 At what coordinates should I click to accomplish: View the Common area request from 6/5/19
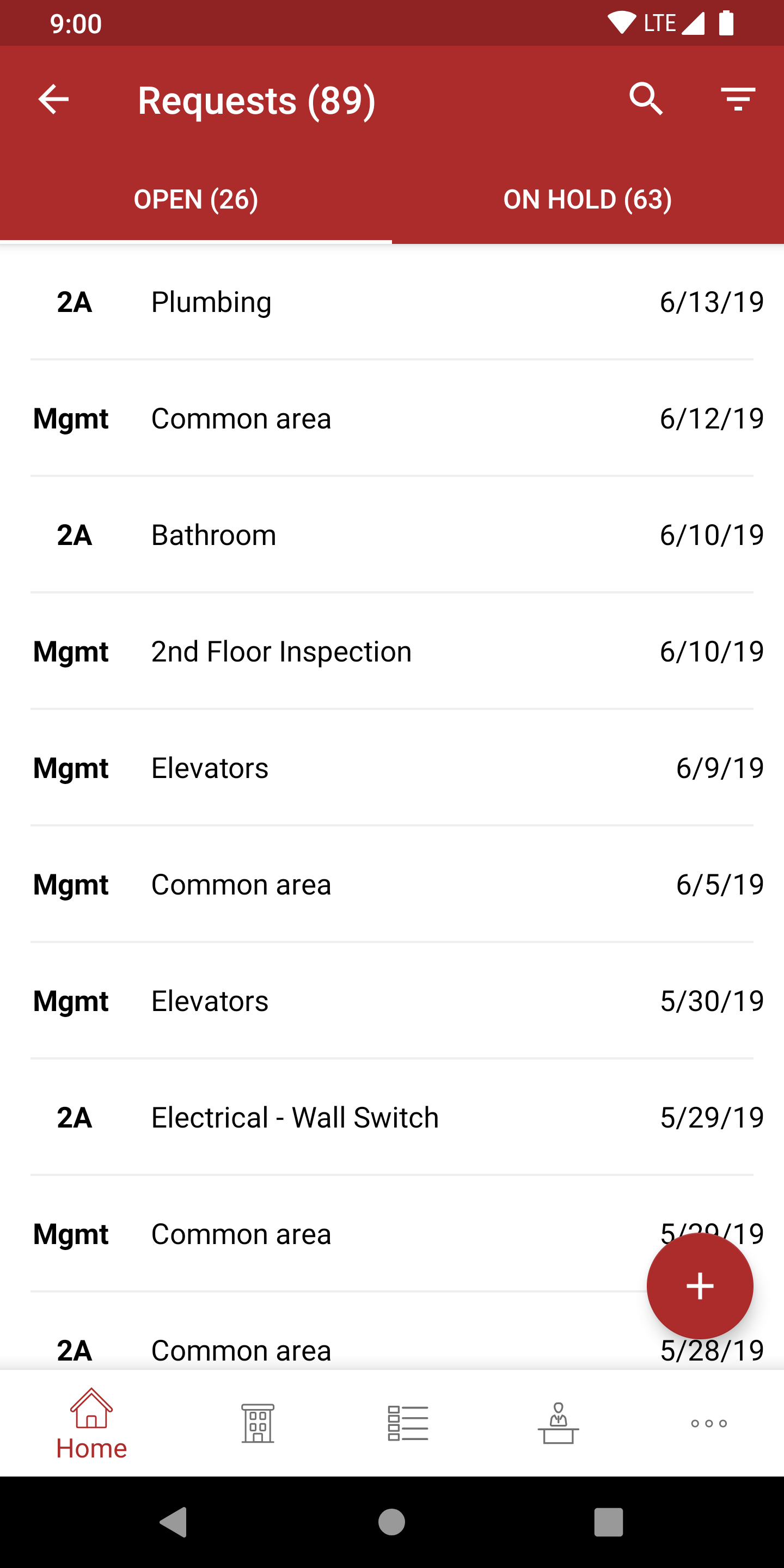pos(392,884)
